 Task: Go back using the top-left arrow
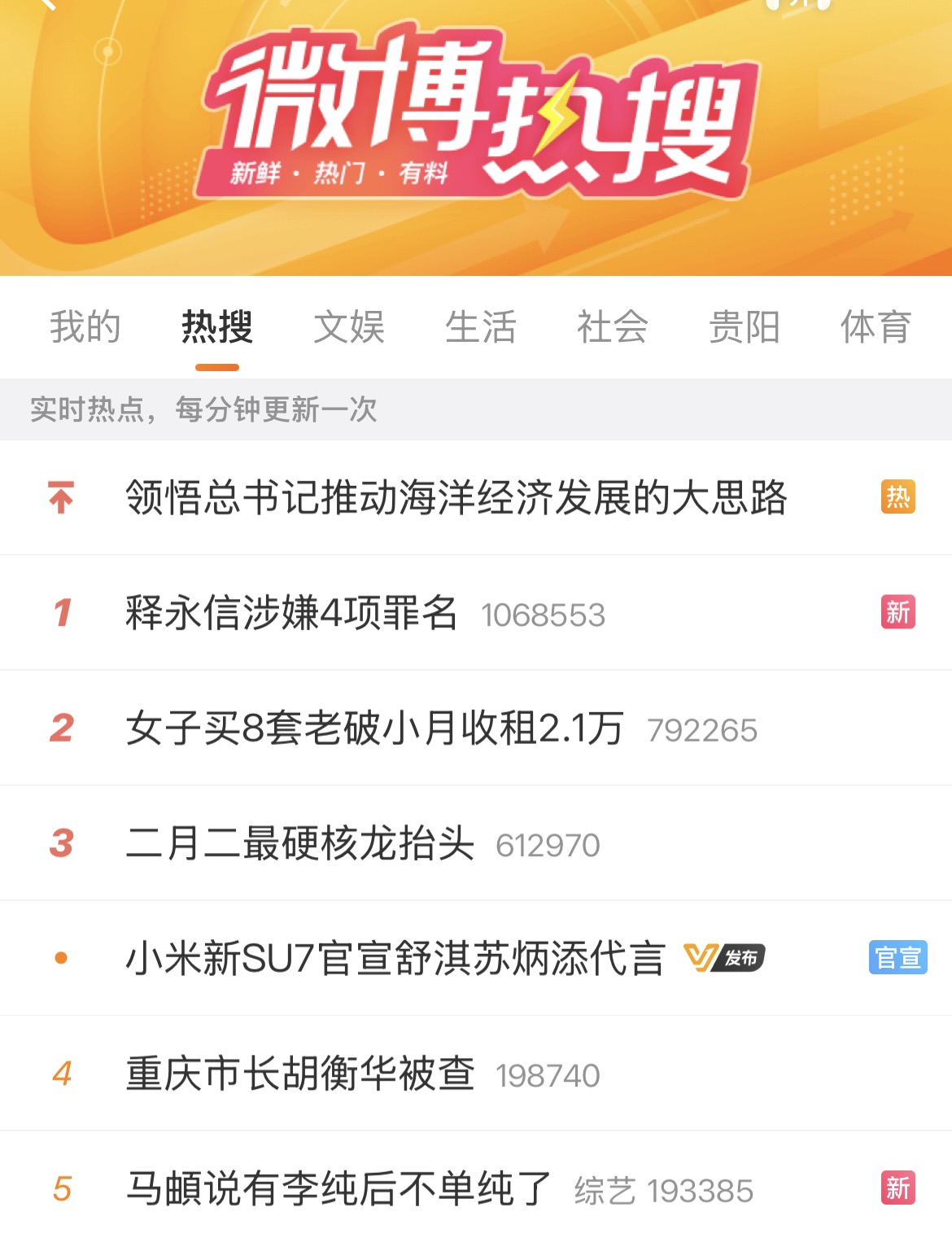(47, 5)
